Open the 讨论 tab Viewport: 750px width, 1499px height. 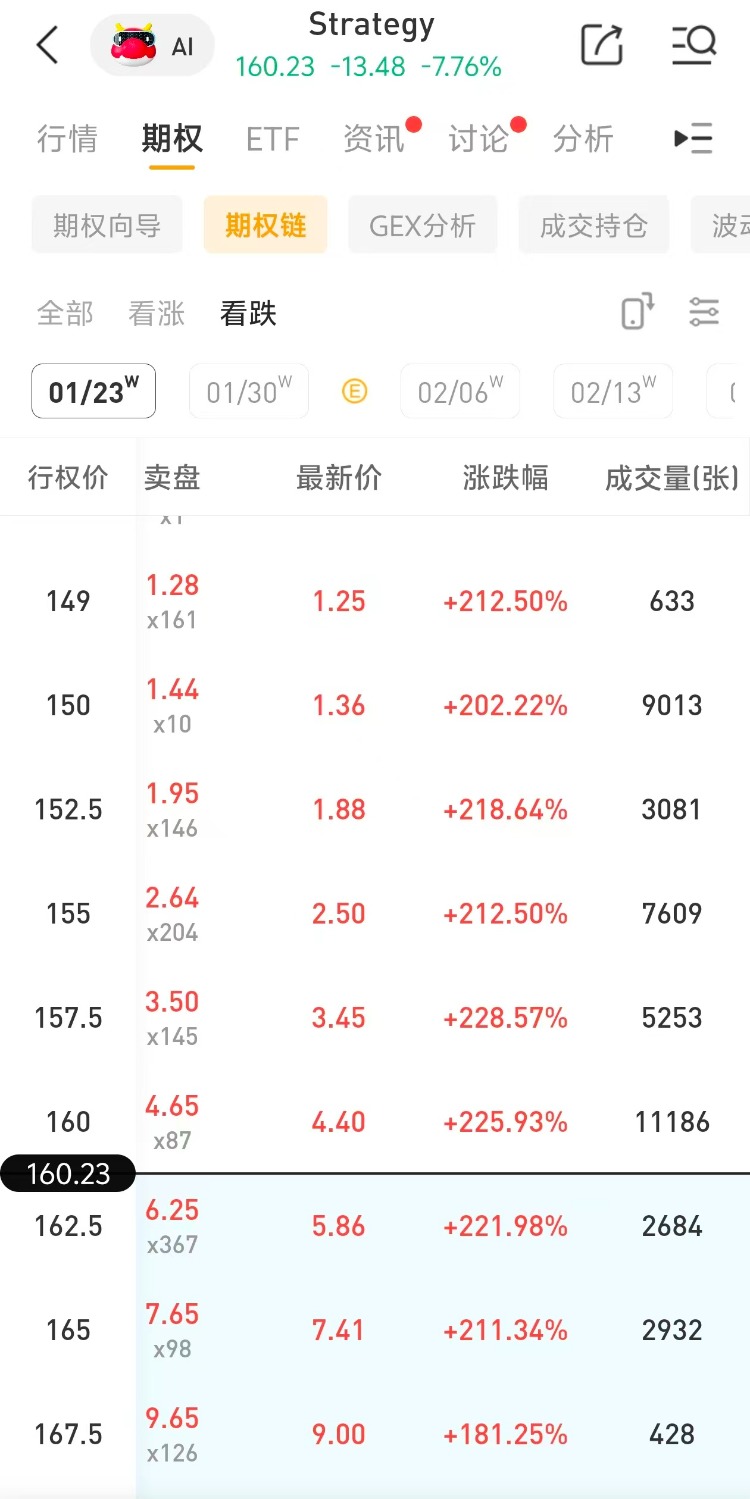tap(479, 139)
